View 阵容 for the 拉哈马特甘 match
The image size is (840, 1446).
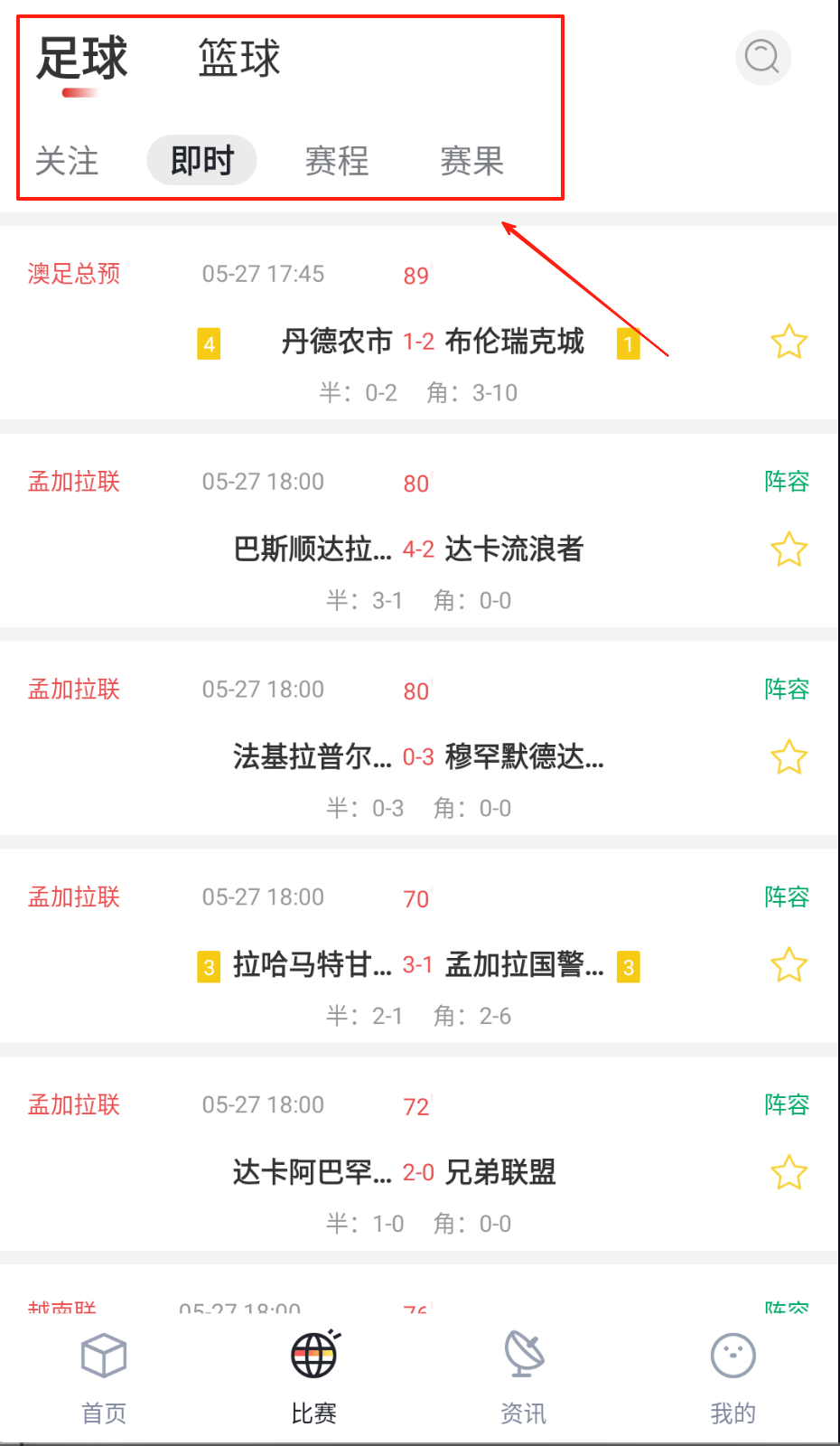click(787, 897)
